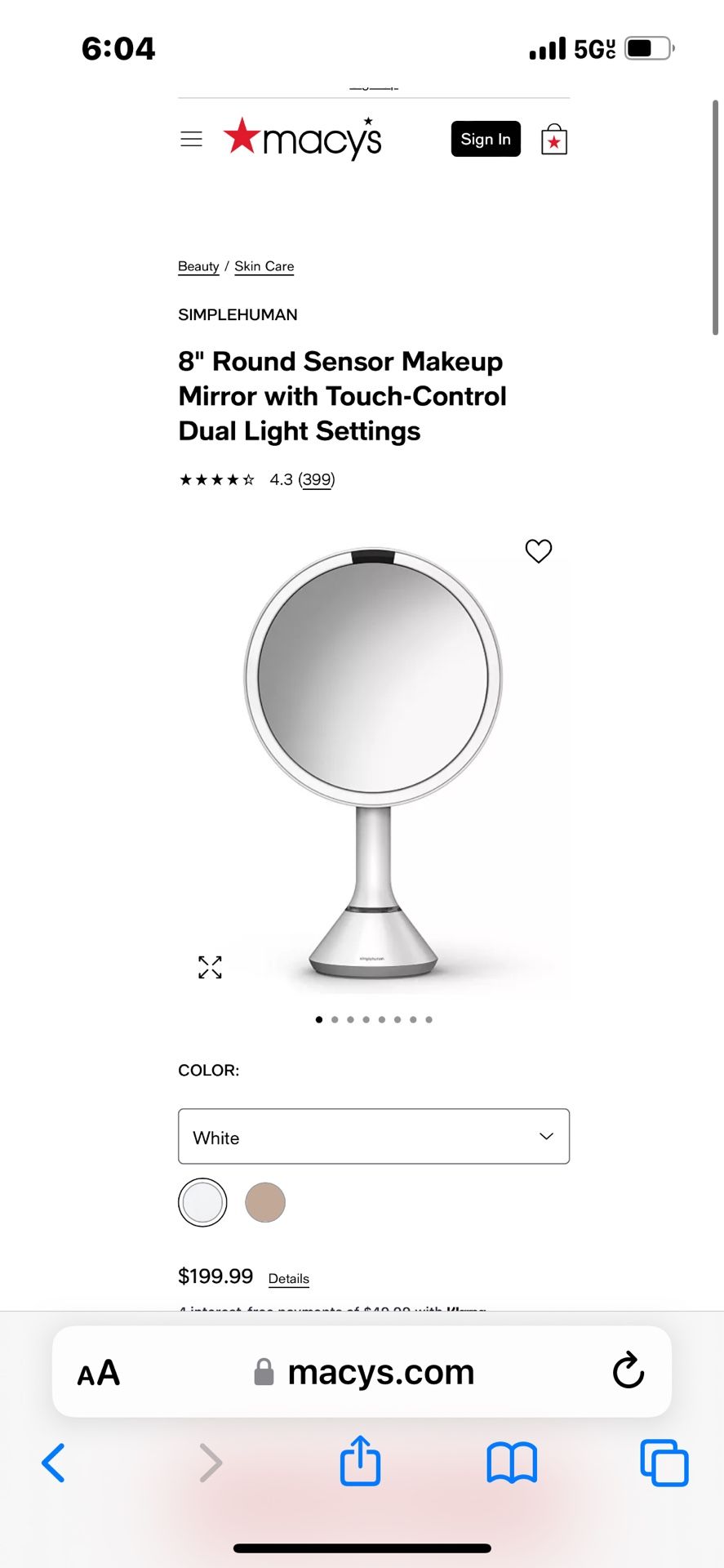View the 399 reviews

317,479
